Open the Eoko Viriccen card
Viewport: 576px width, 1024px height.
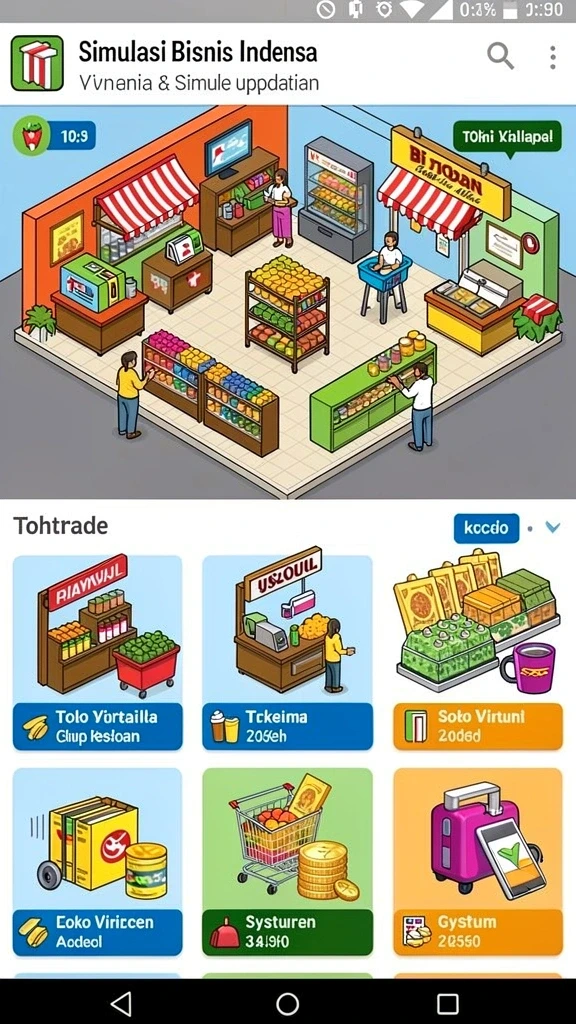(98, 862)
